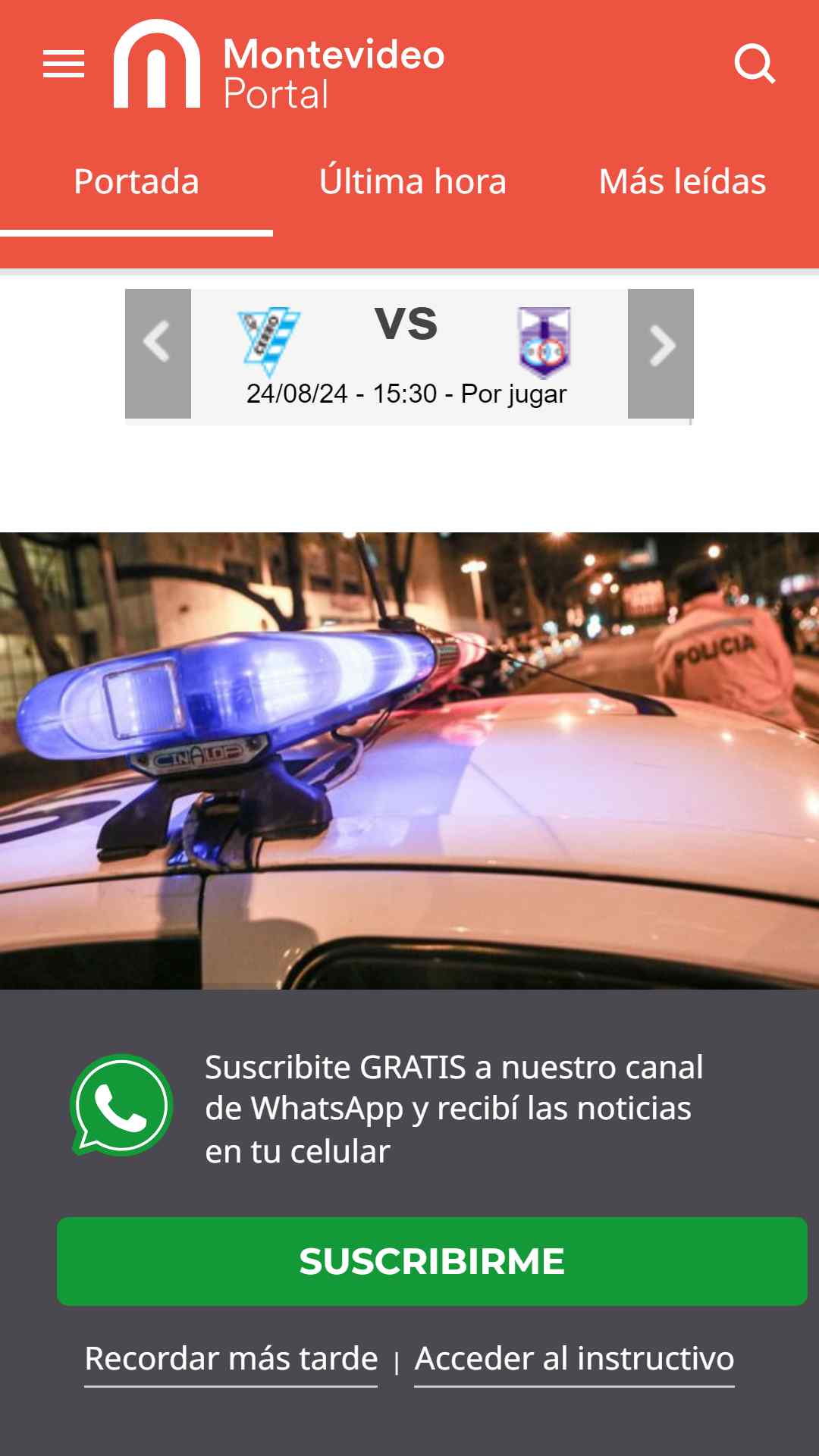
Task: Choose Recordar más tarde
Action: point(231,1359)
